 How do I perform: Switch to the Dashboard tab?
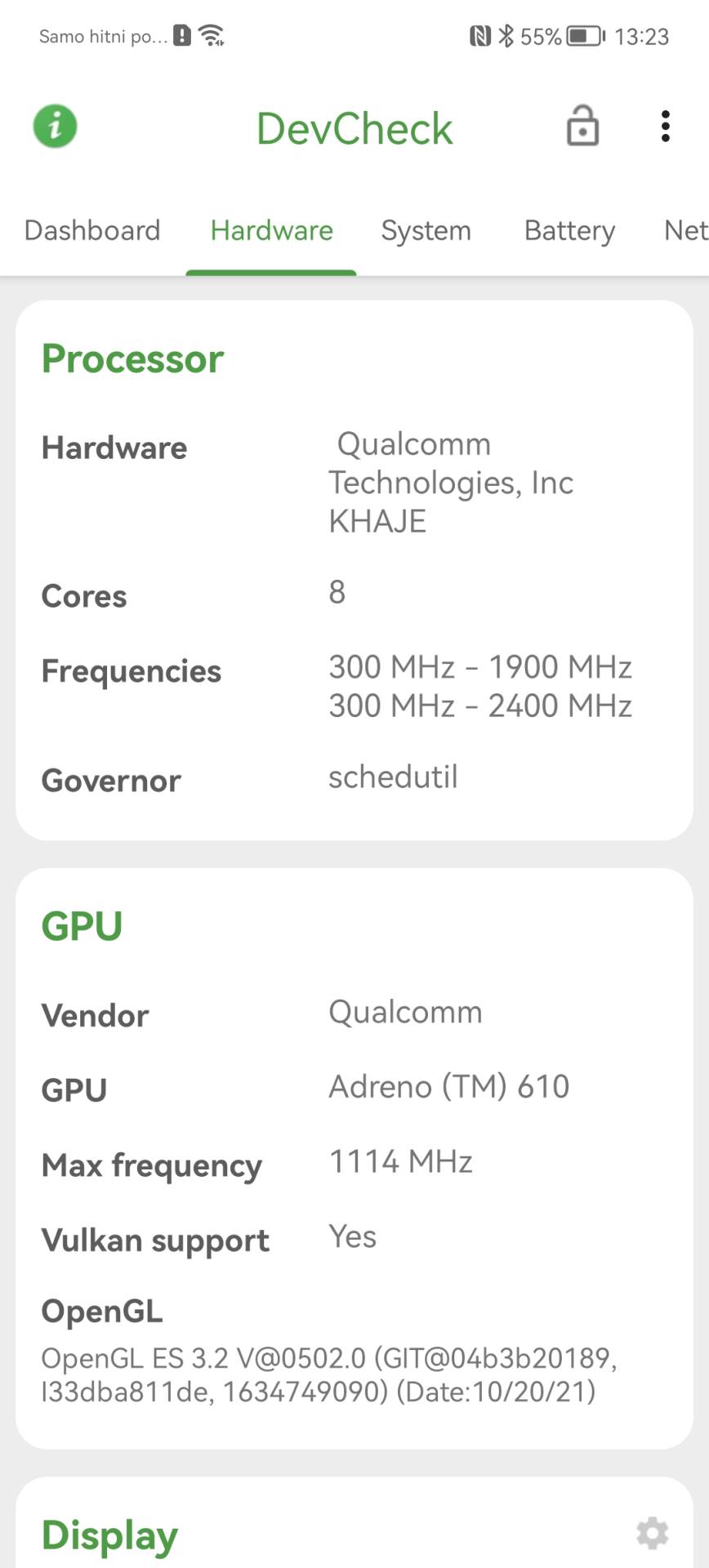(x=91, y=231)
